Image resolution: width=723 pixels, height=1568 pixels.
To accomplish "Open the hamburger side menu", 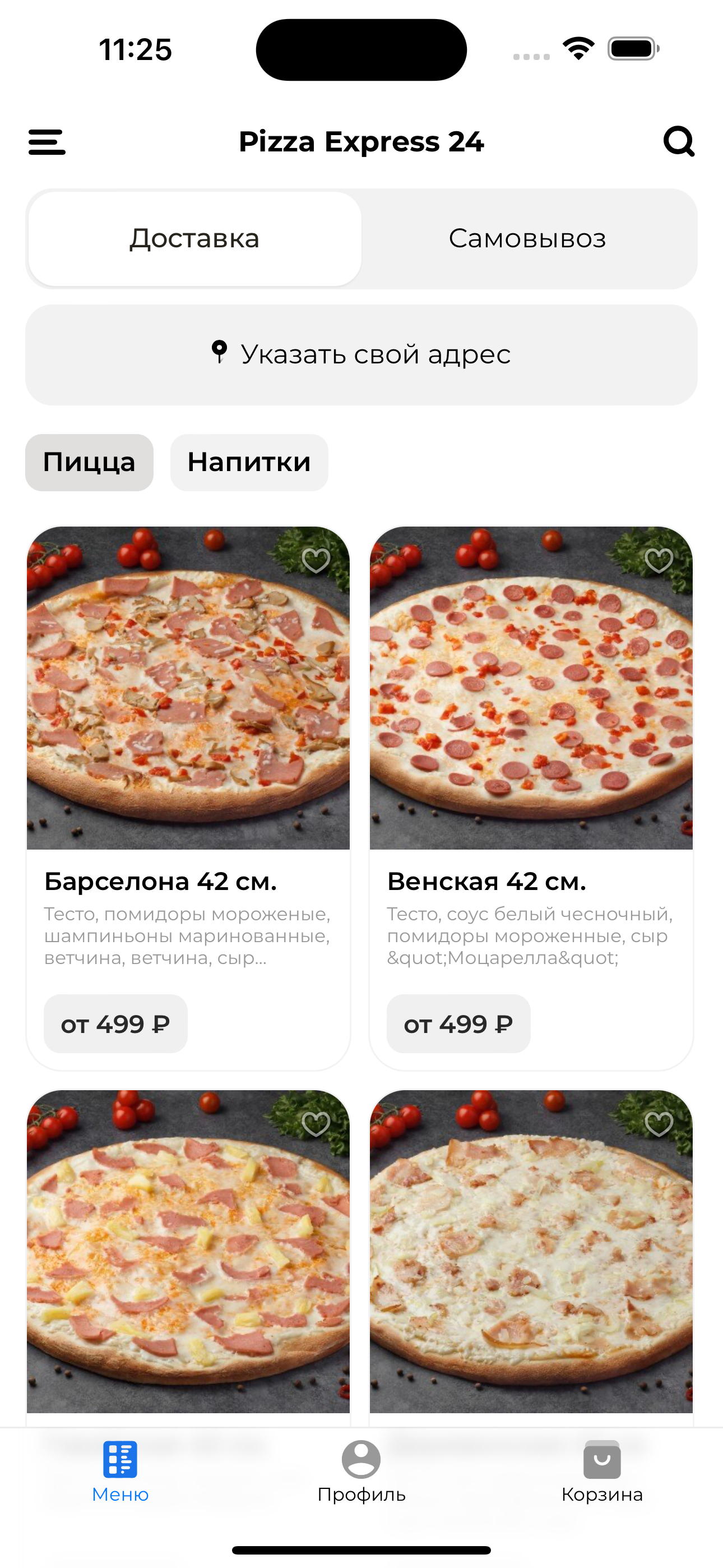I will coord(47,142).
